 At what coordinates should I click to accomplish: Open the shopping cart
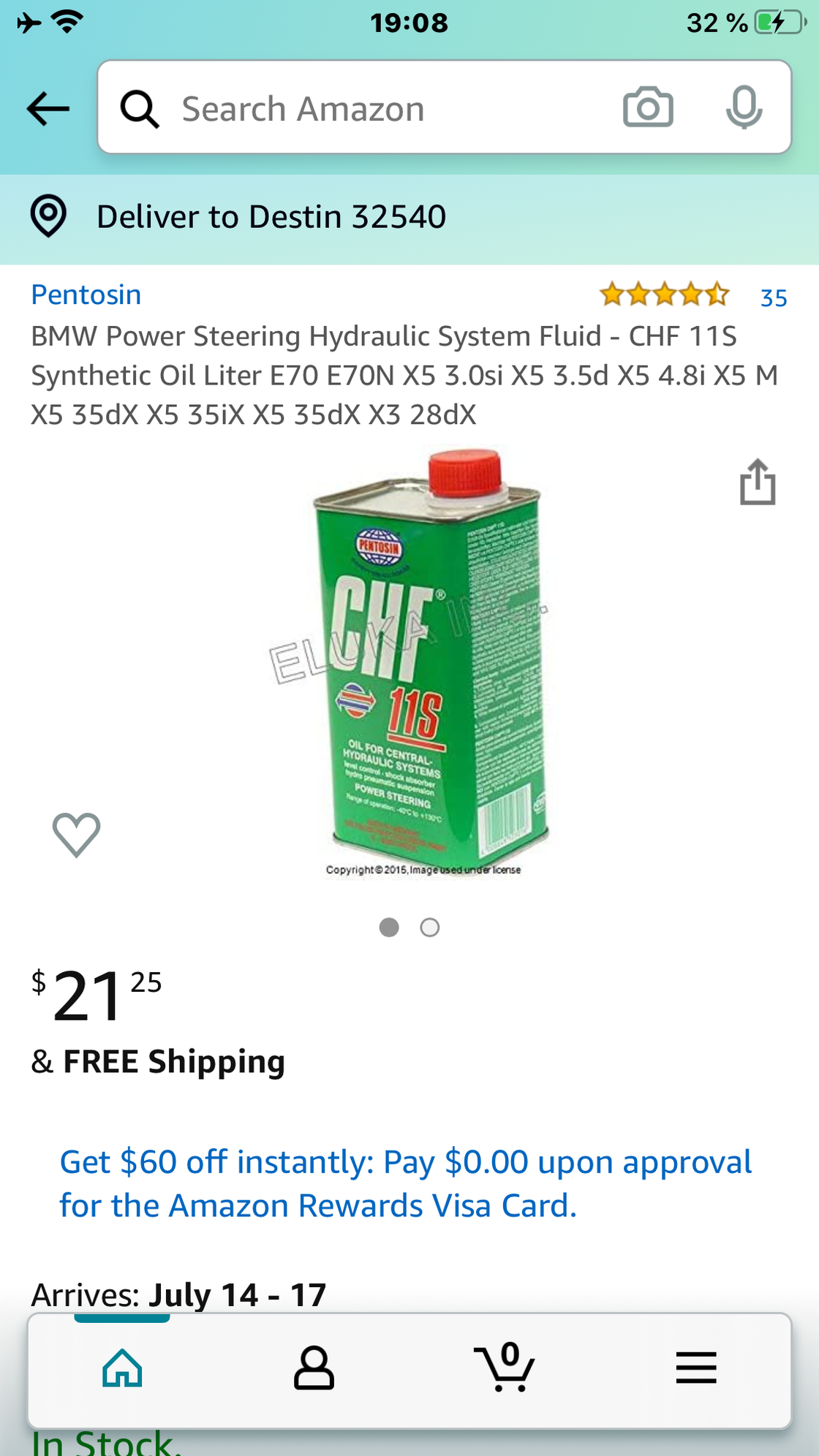click(x=505, y=1368)
